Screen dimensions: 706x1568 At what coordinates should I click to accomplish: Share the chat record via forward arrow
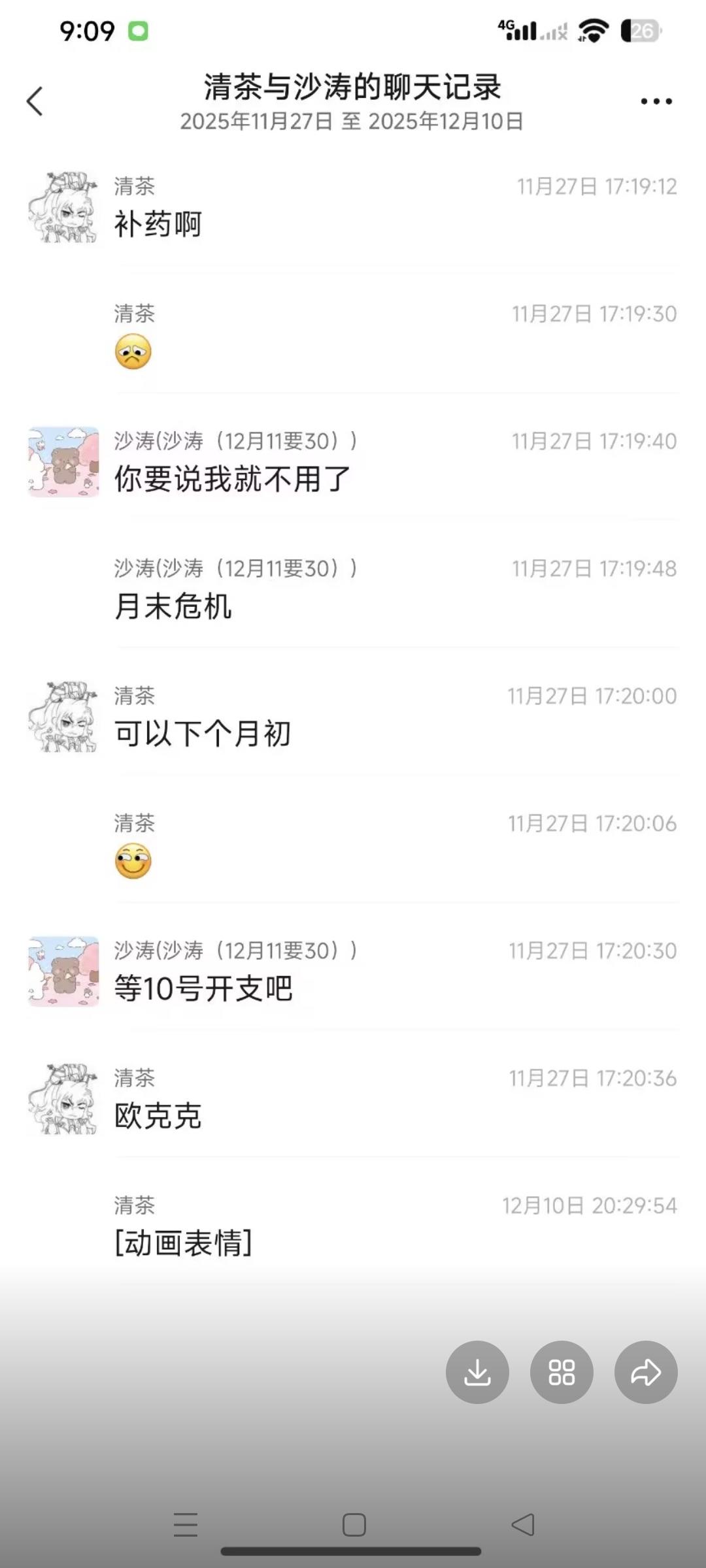(646, 1372)
